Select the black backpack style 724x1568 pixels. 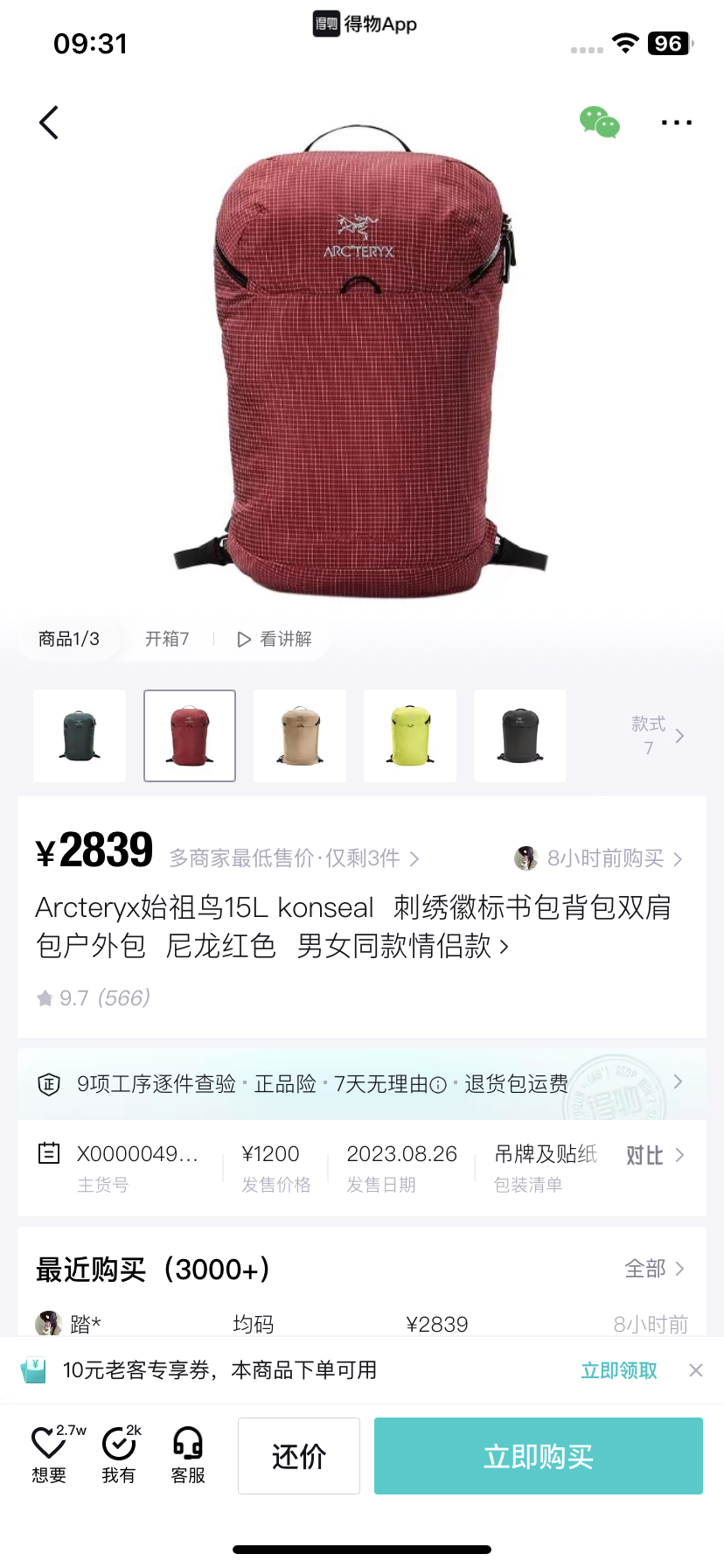coord(520,736)
